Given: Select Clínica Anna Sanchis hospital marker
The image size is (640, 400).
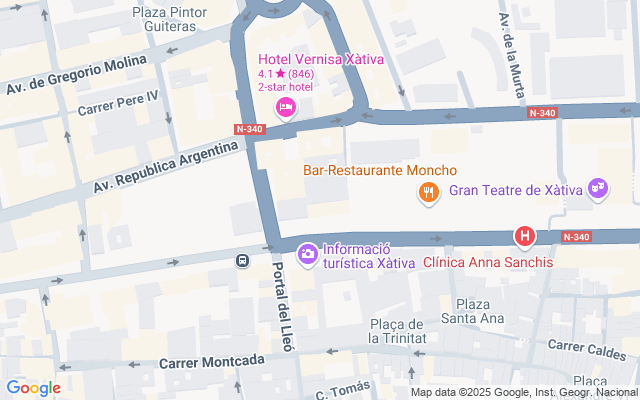Looking at the screenshot, I should coord(524,237).
